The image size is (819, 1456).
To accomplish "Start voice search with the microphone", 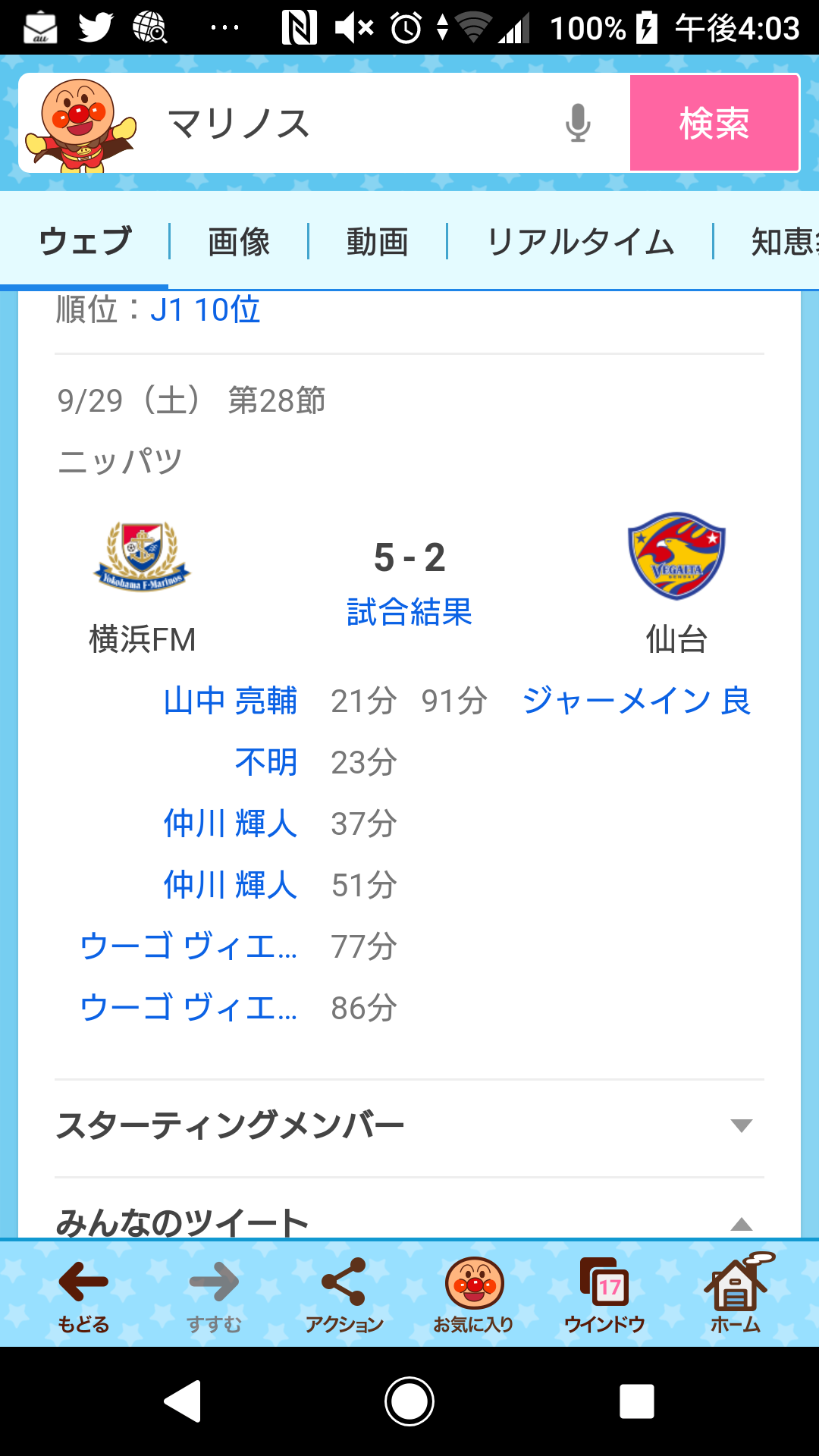I will 578,123.
